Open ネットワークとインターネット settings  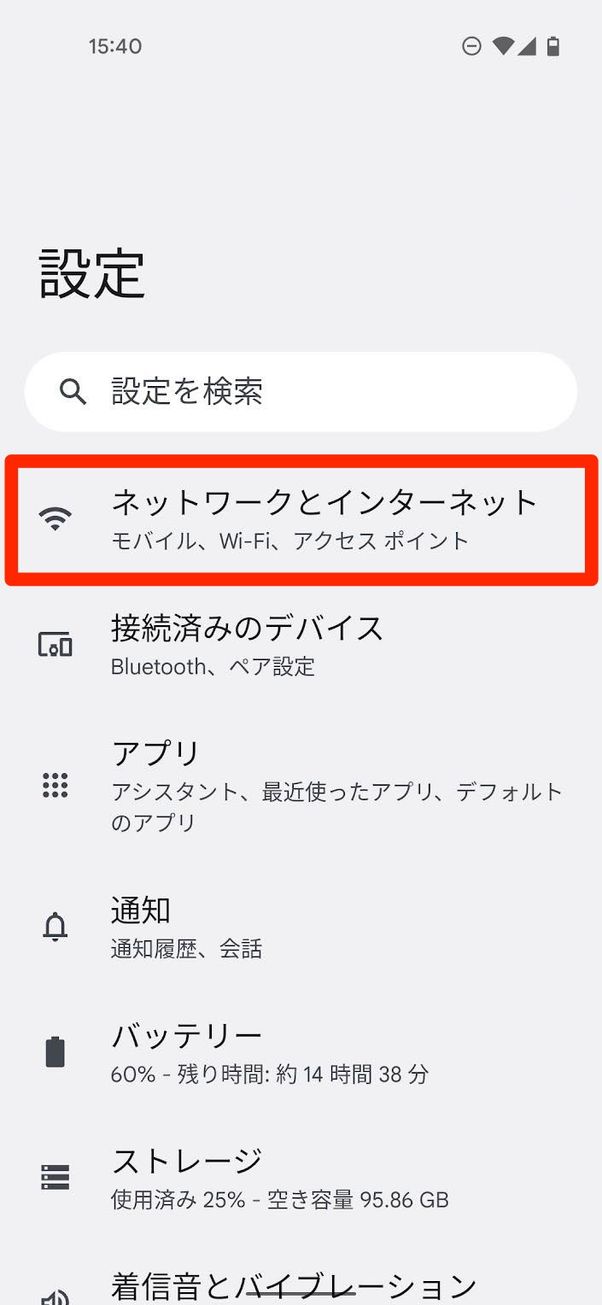[x=300, y=519]
